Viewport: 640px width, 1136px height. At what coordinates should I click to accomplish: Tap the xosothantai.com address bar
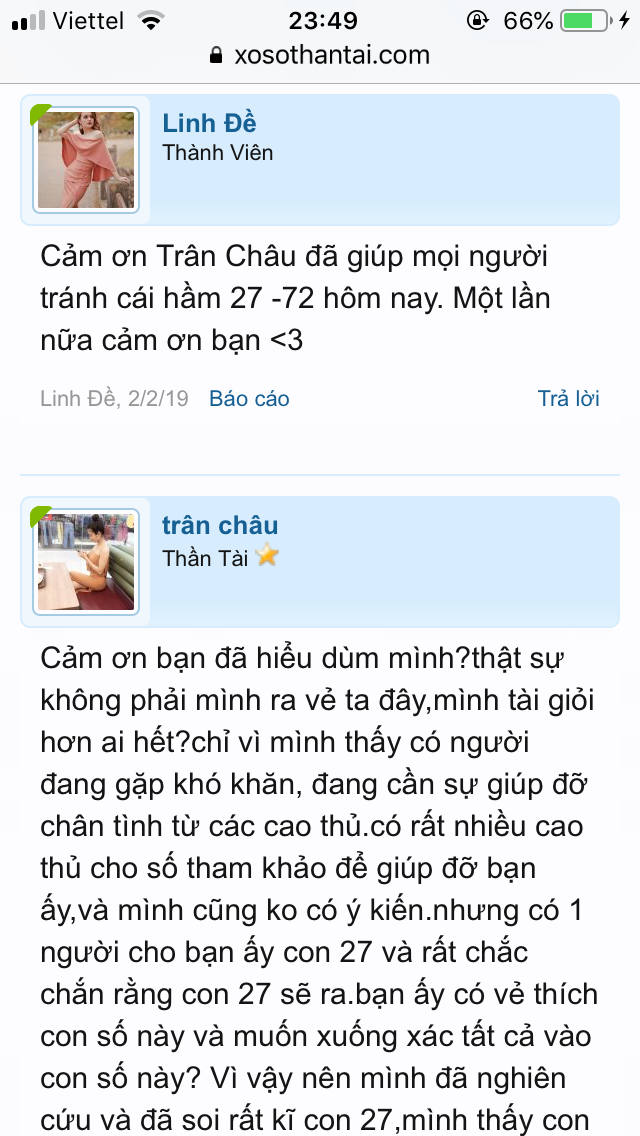(320, 55)
